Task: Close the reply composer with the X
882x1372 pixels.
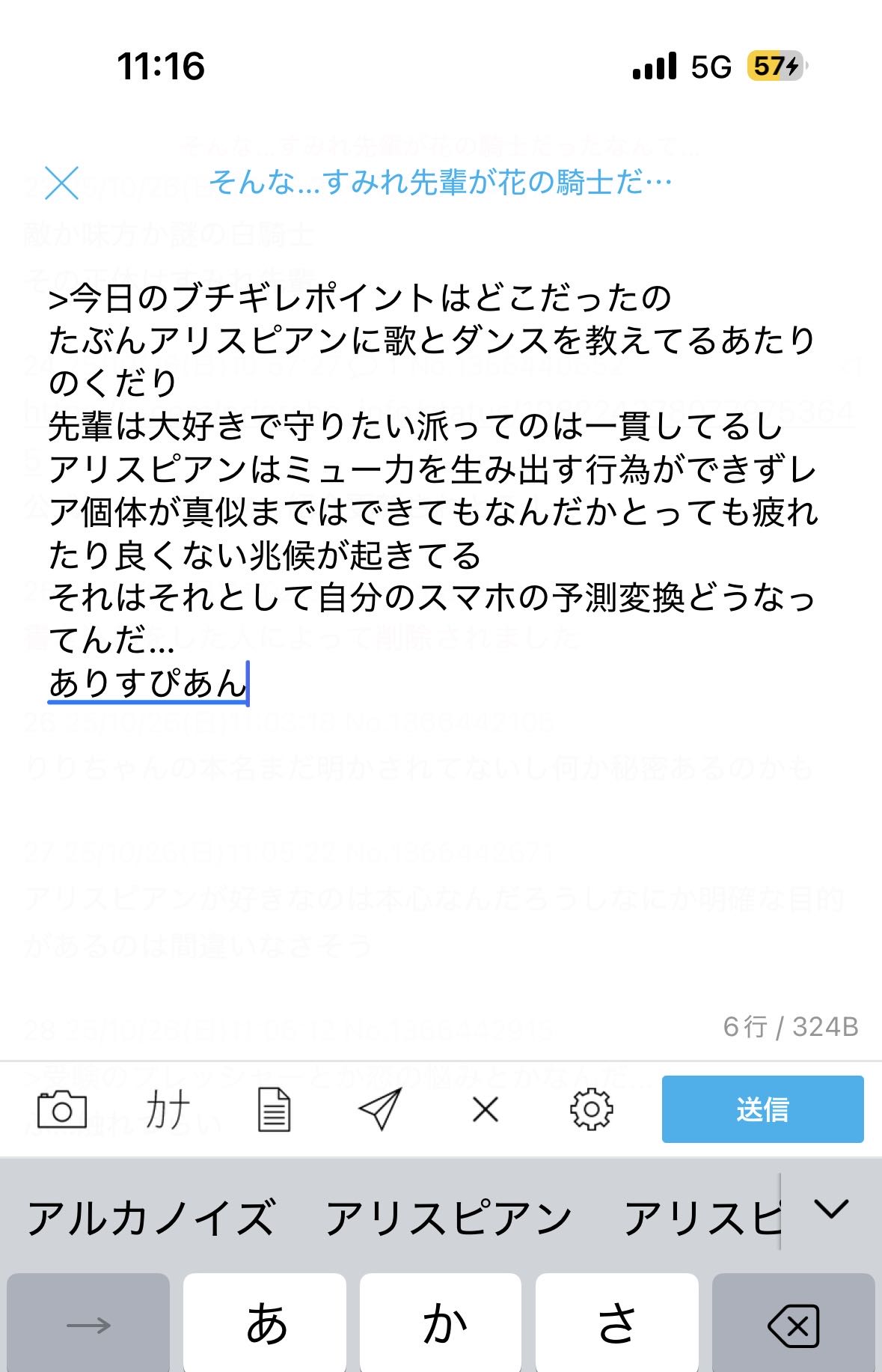Action: point(61,183)
